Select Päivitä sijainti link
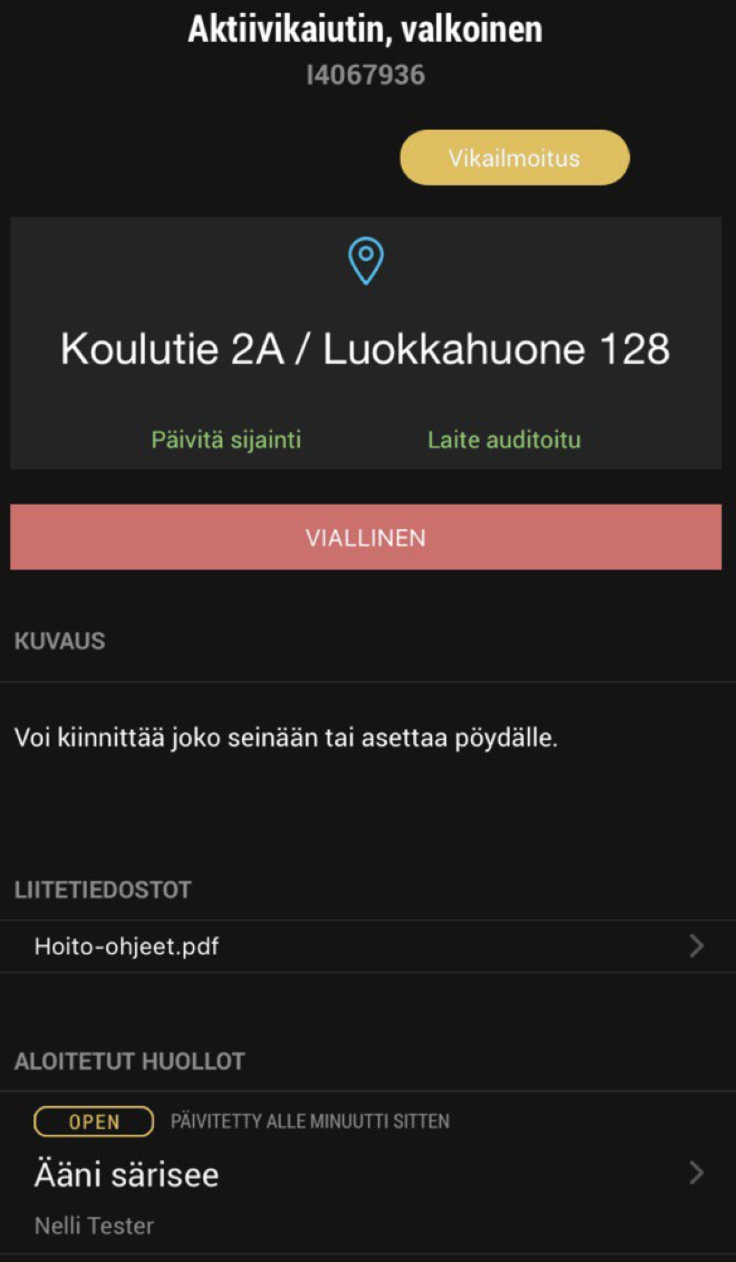Image resolution: width=736 pixels, height=1262 pixels. pos(226,440)
